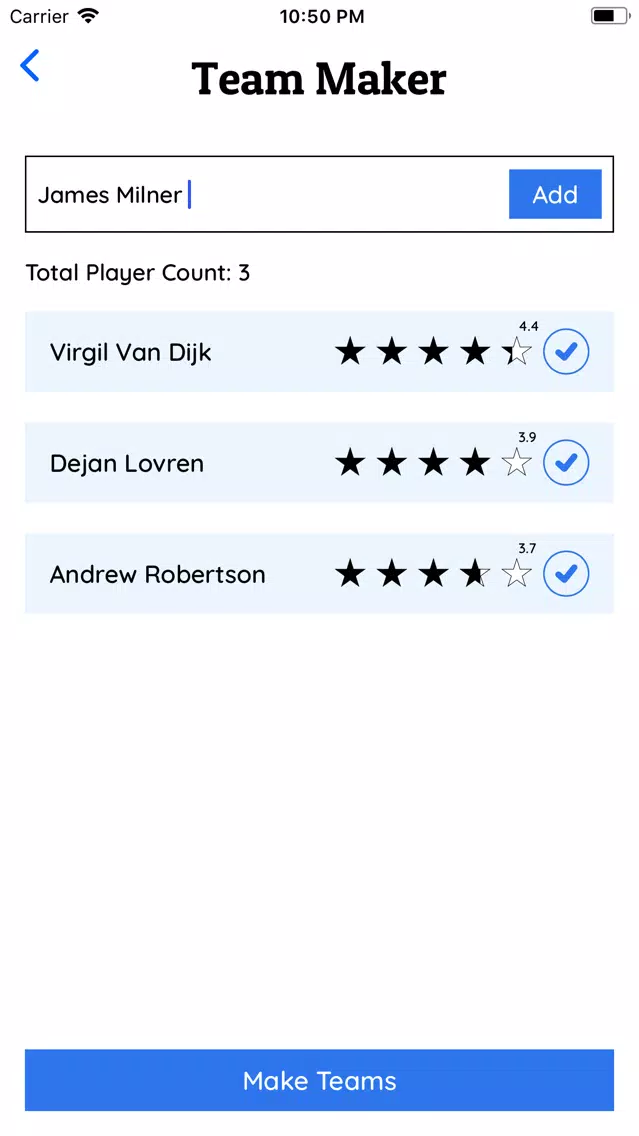Rate Virgil Van Dijk one star

350,351
